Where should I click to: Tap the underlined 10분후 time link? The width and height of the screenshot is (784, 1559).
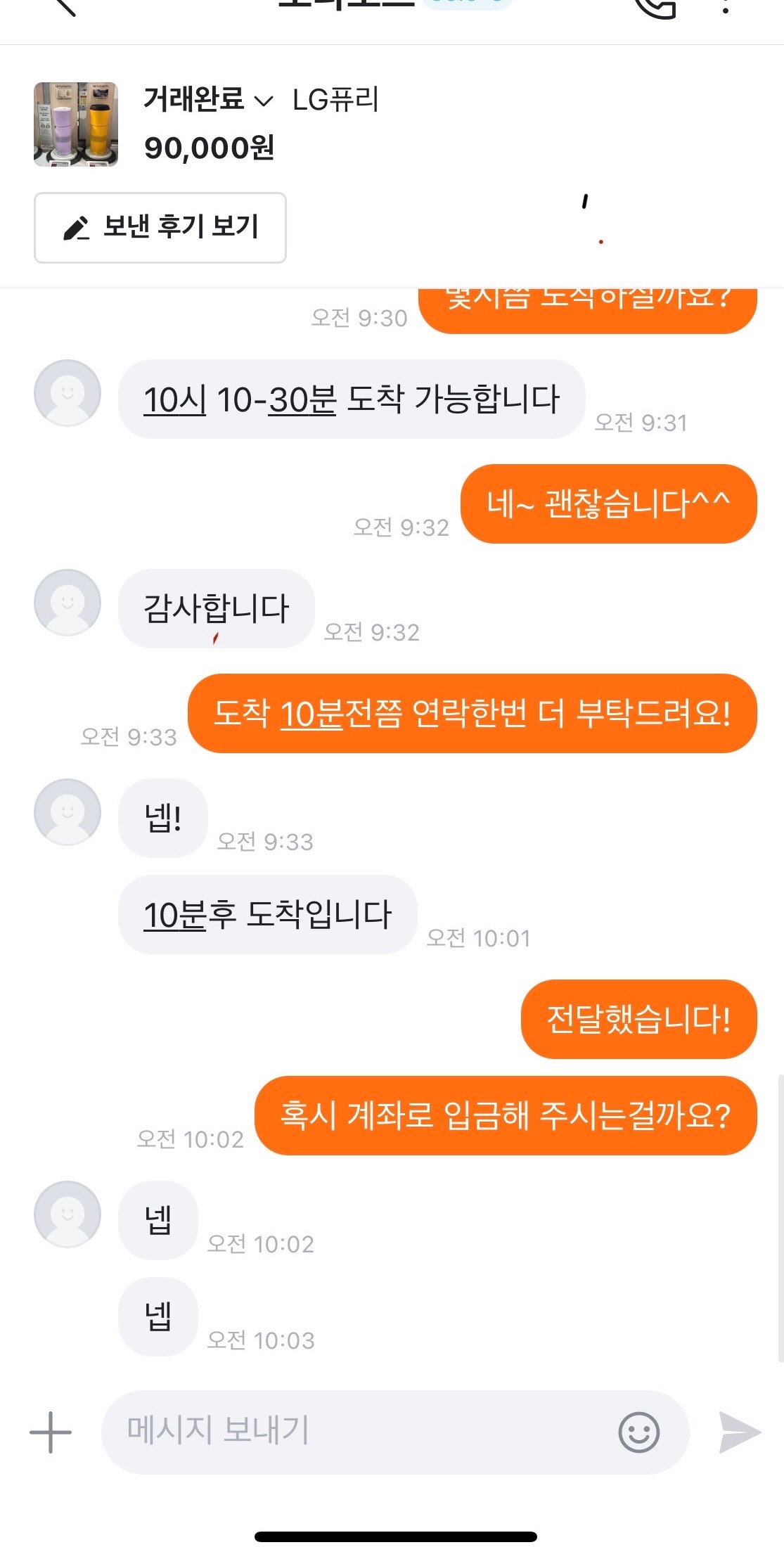tap(174, 915)
